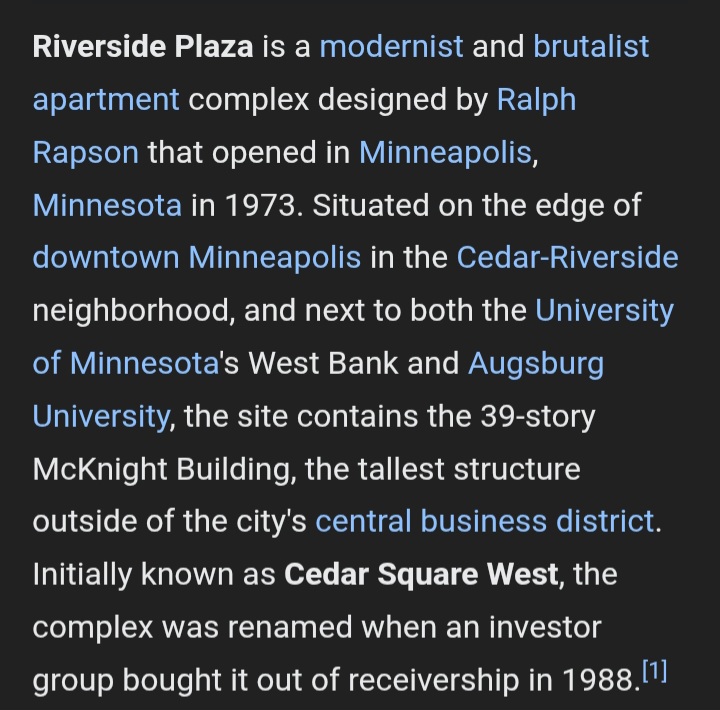Open the apartment article link
This screenshot has width=720, height=710.
pos(106,100)
